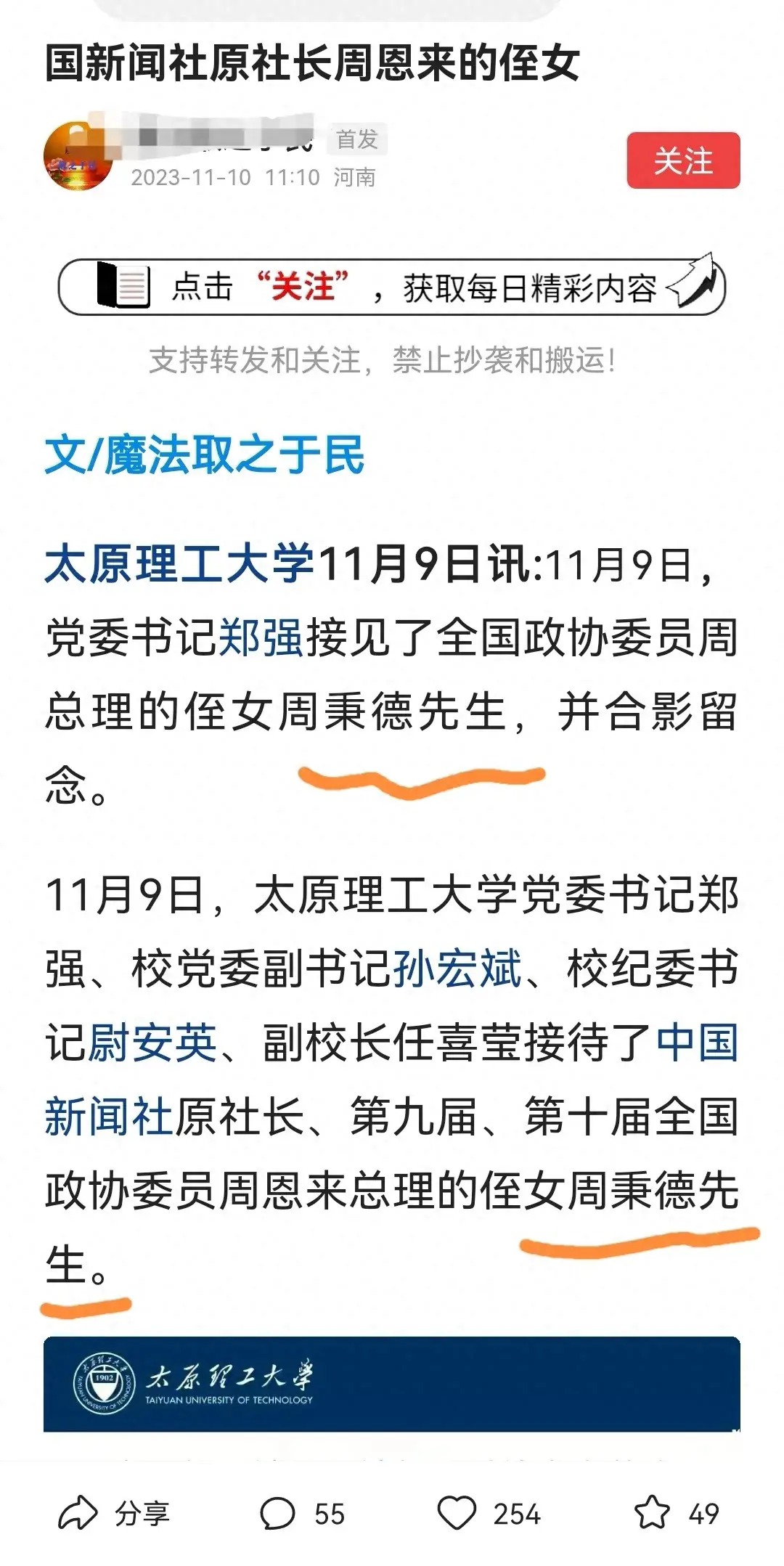Open the 55 comments
784x1566 pixels.
(302, 1514)
